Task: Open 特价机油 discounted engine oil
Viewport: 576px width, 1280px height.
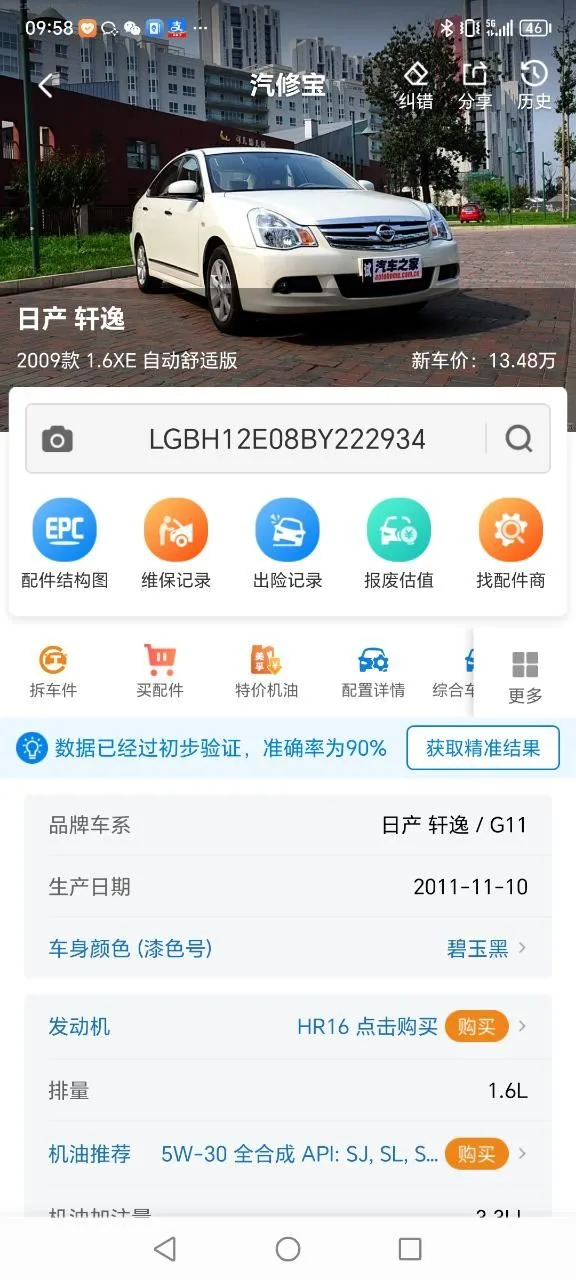Action: click(266, 672)
